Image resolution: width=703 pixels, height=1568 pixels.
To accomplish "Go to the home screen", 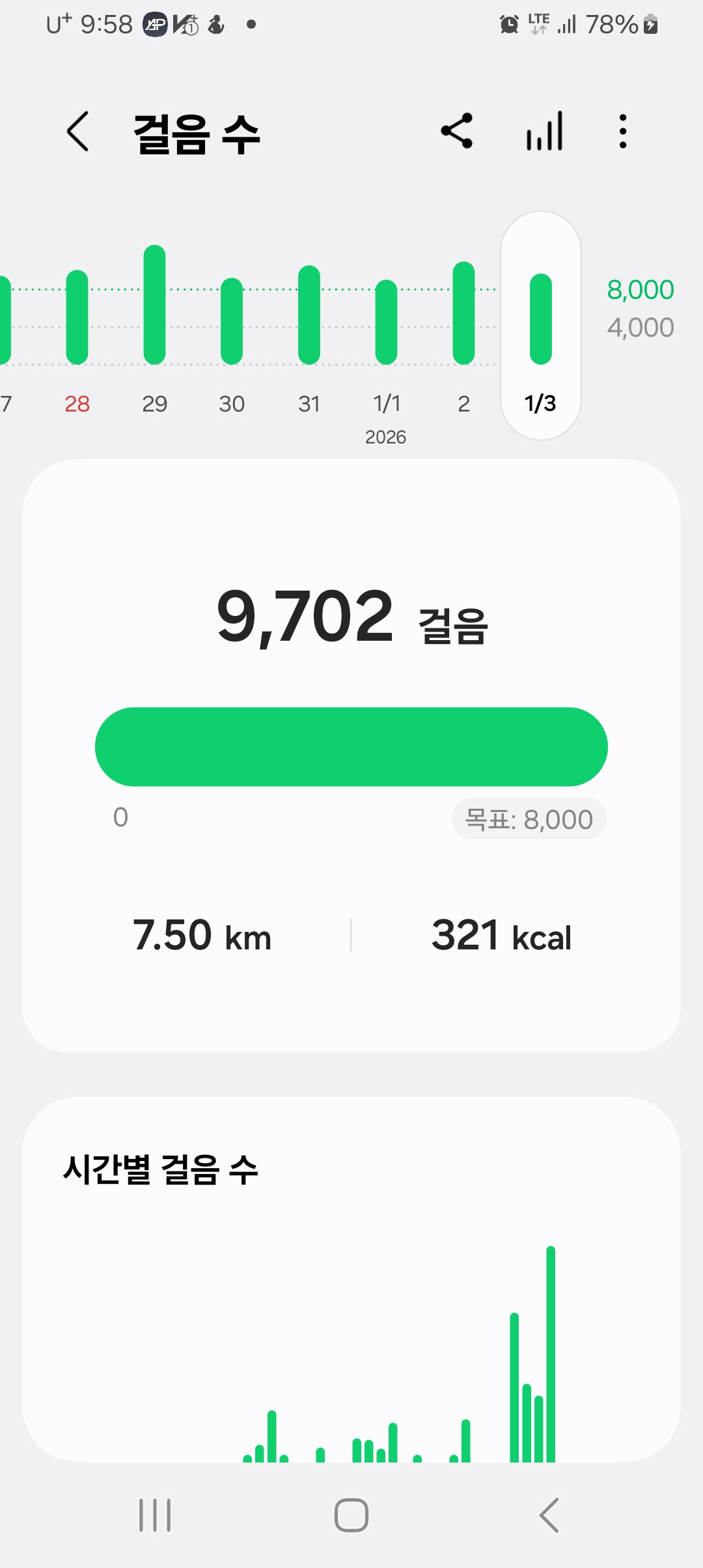I will pos(351,1515).
